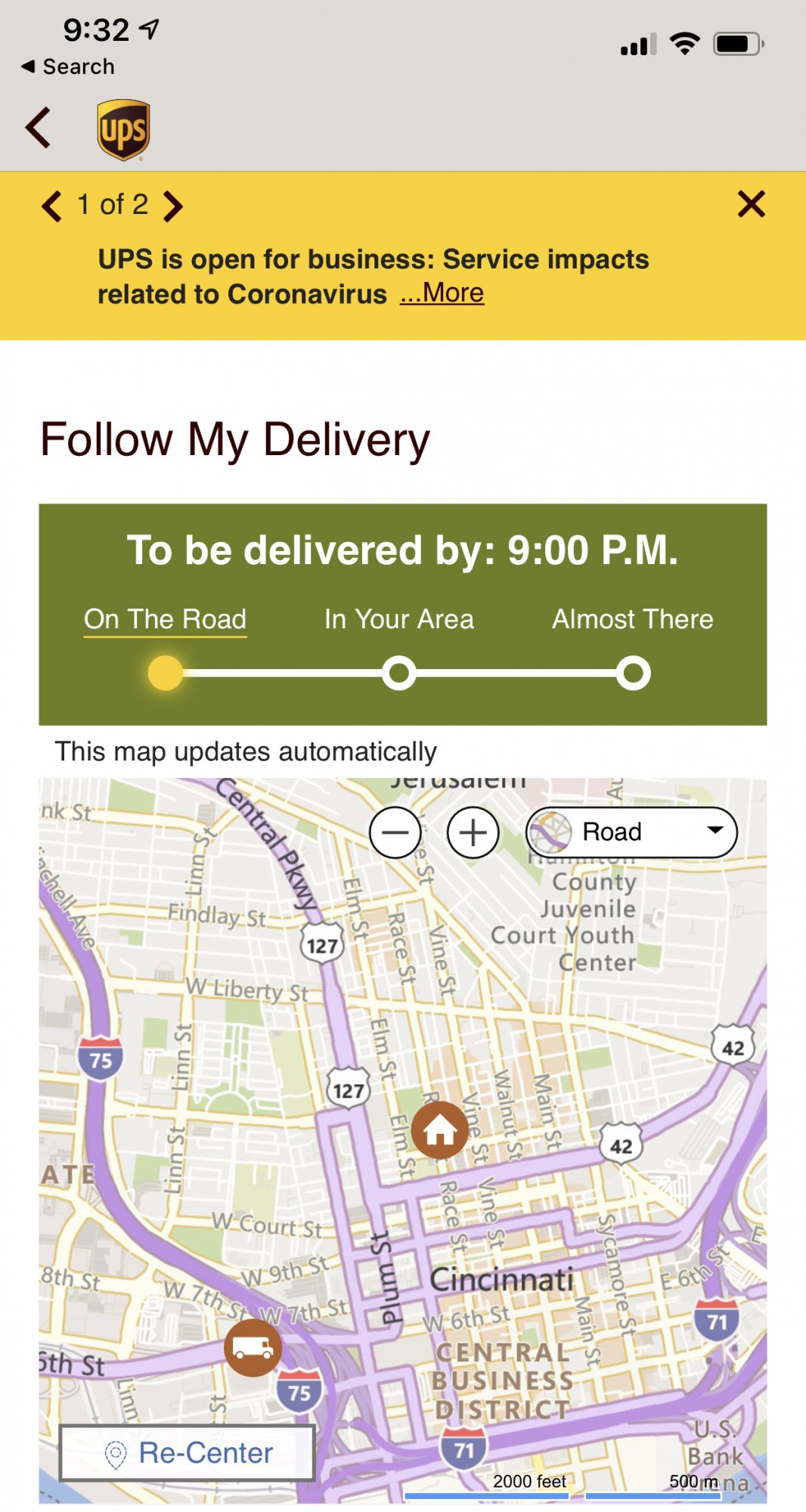Image resolution: width=806 pixels, height=1512 pixels.
Task: Zoom in the map with plus button
Action: (x=473, y=832)
